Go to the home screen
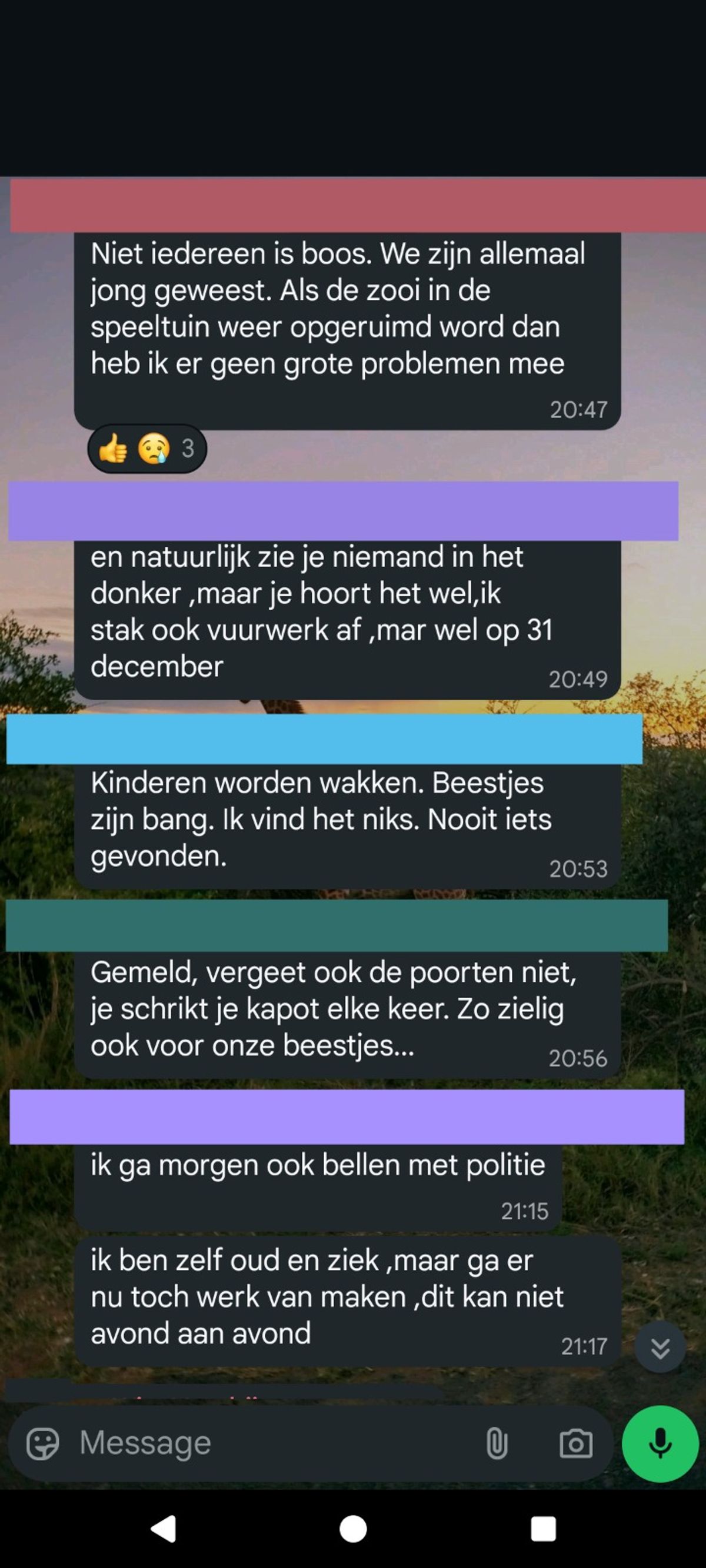The image size is (706, 1568). tap(354, 1529)
